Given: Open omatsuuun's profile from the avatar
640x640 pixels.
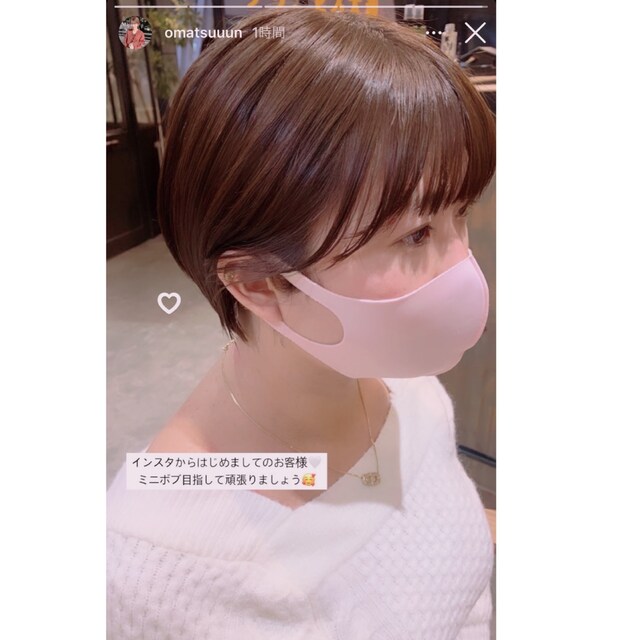Looking at the screenshot, I should (134, 32).
